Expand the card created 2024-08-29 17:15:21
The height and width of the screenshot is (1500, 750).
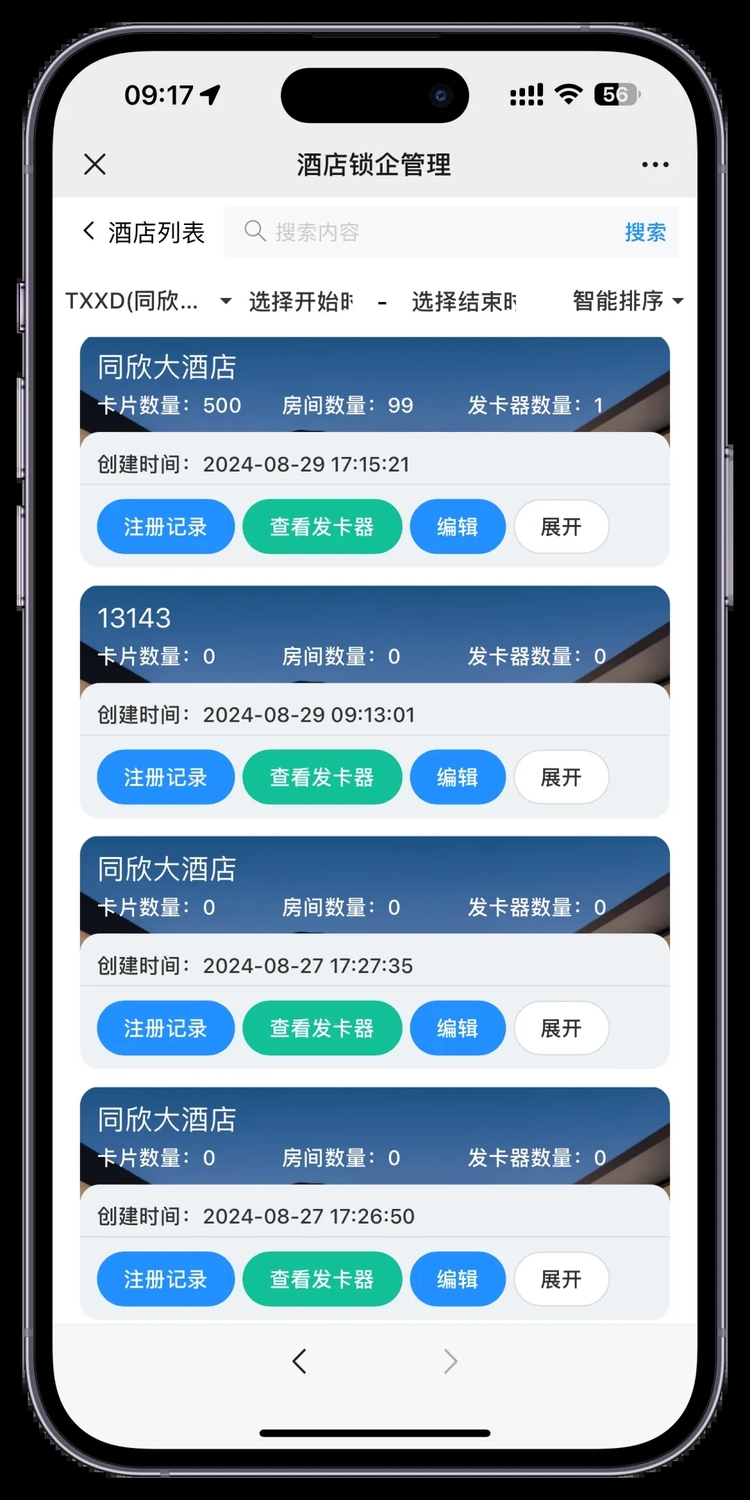tap(561, 527)
